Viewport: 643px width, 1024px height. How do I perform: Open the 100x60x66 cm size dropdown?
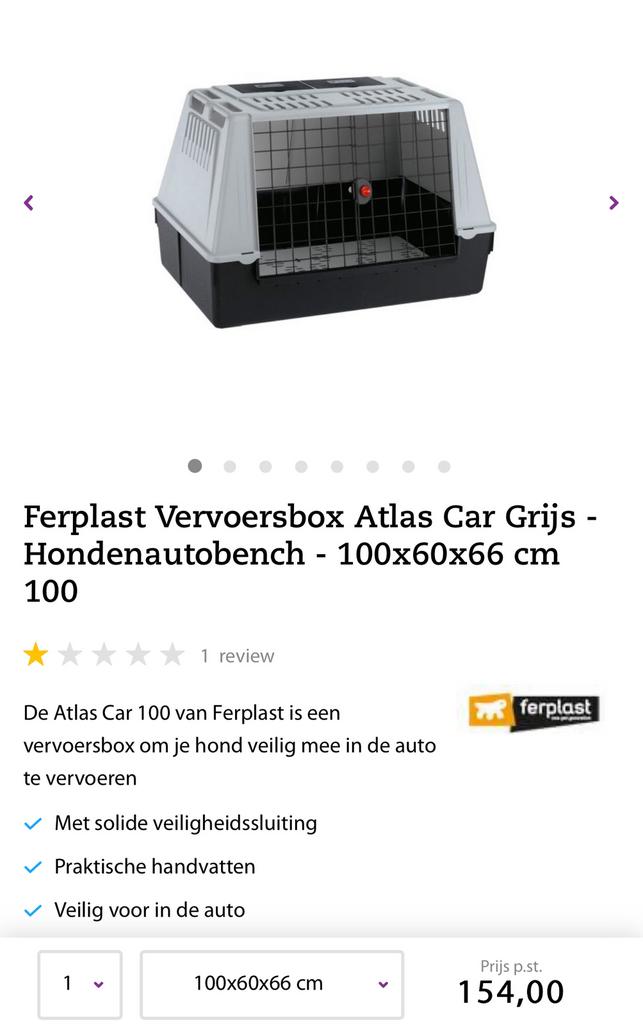271,984
